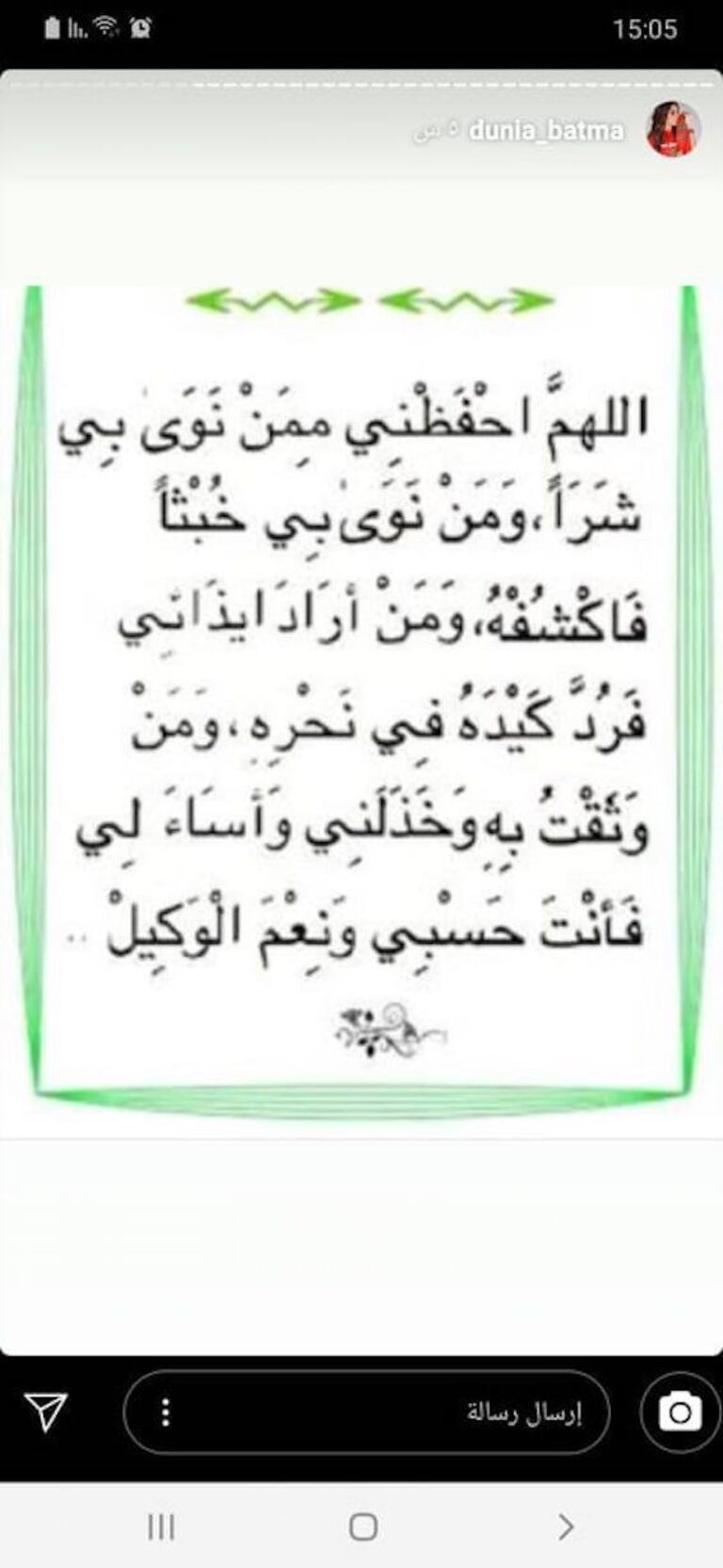
Task: Open dunia_batma's profile picture
Action: click(671, 129)
